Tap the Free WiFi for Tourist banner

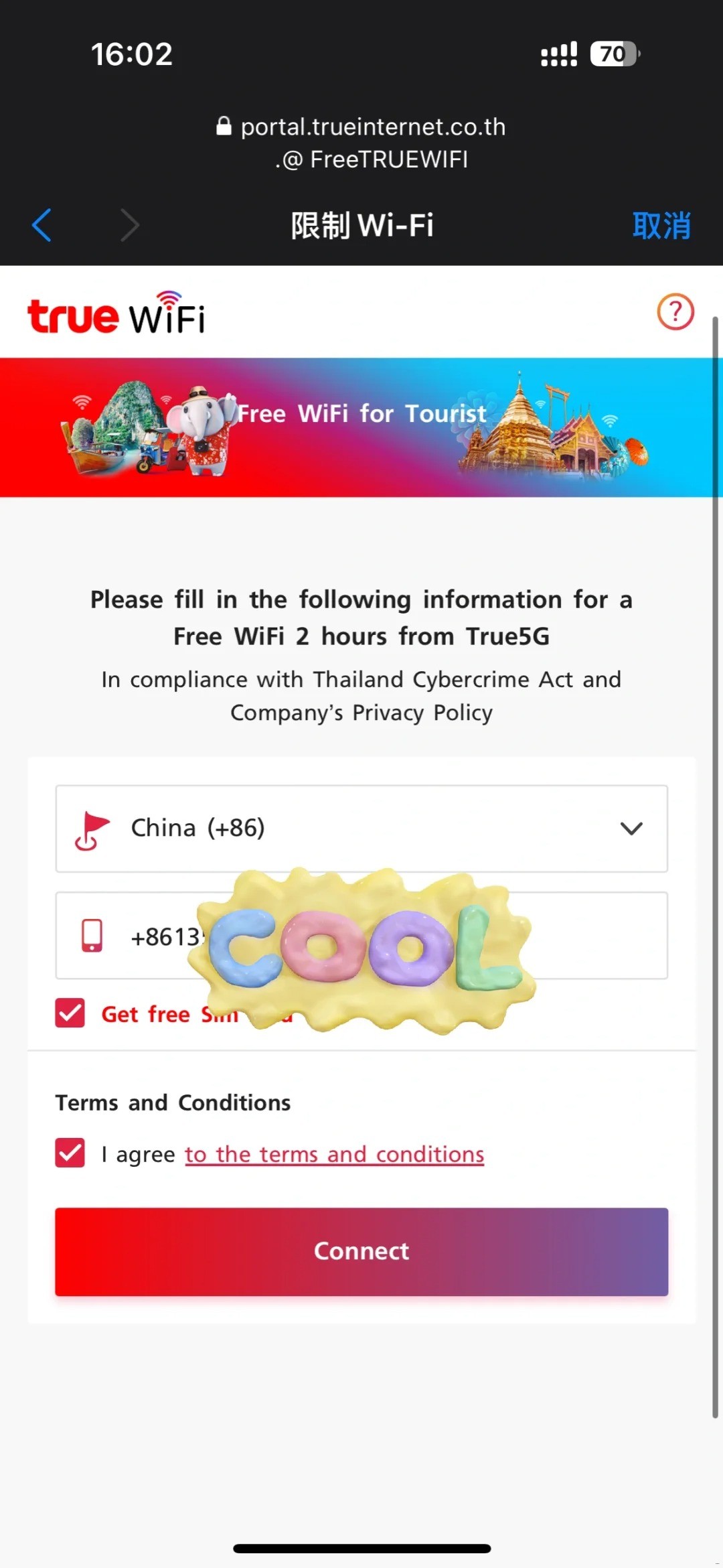pos(361,427)
